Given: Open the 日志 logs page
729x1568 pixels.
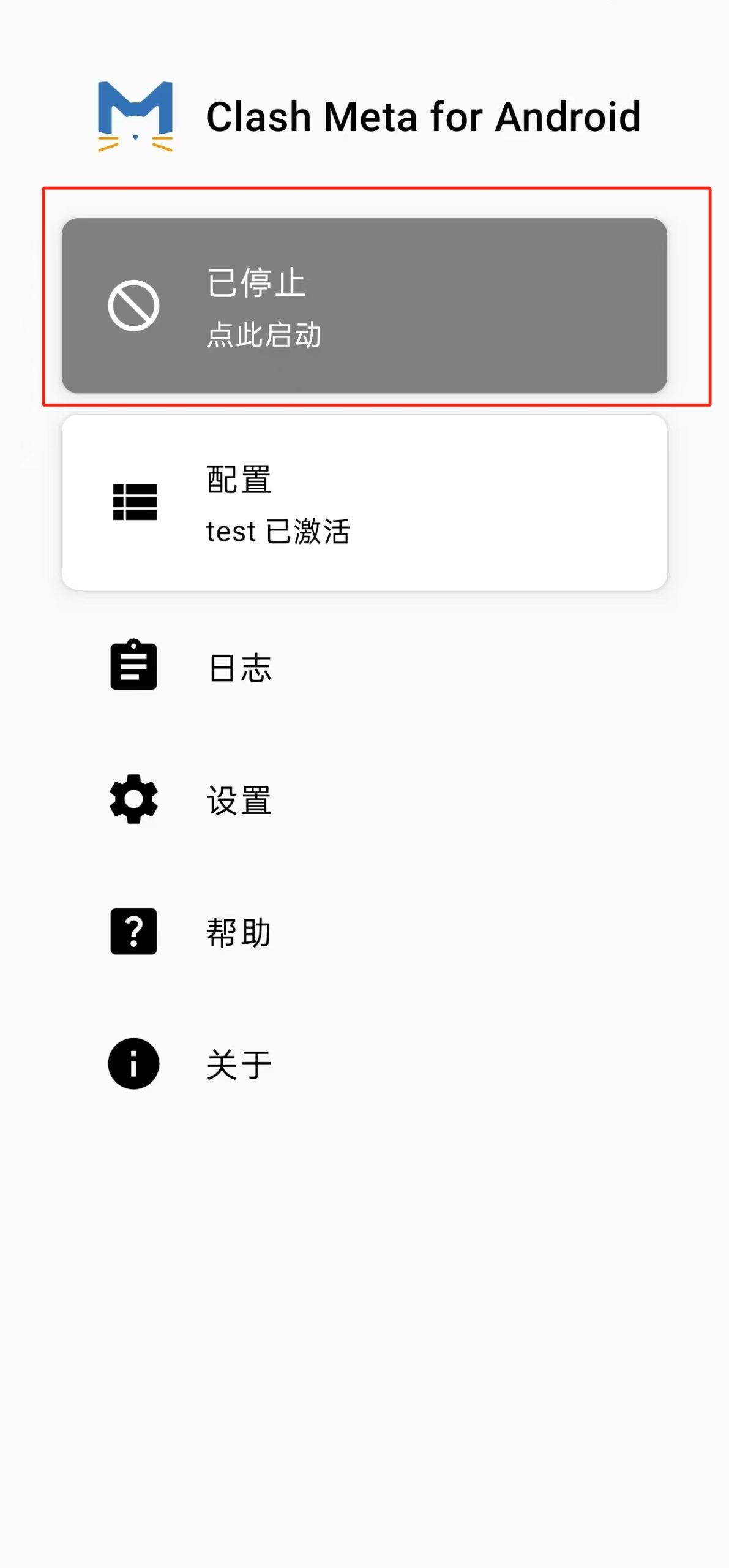Looking at the screenshot, I should (239, 666).
